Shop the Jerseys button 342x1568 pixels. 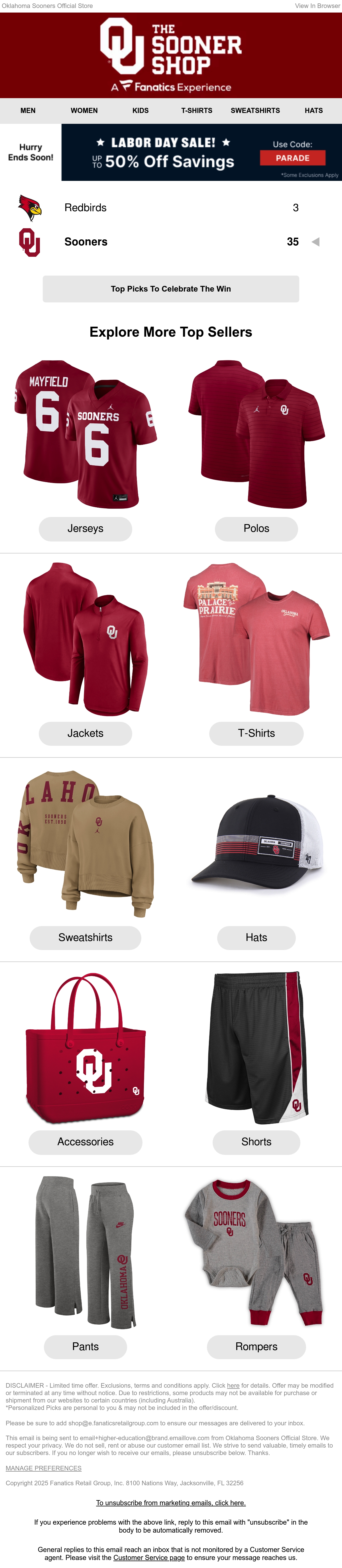[x=85, y=529]
